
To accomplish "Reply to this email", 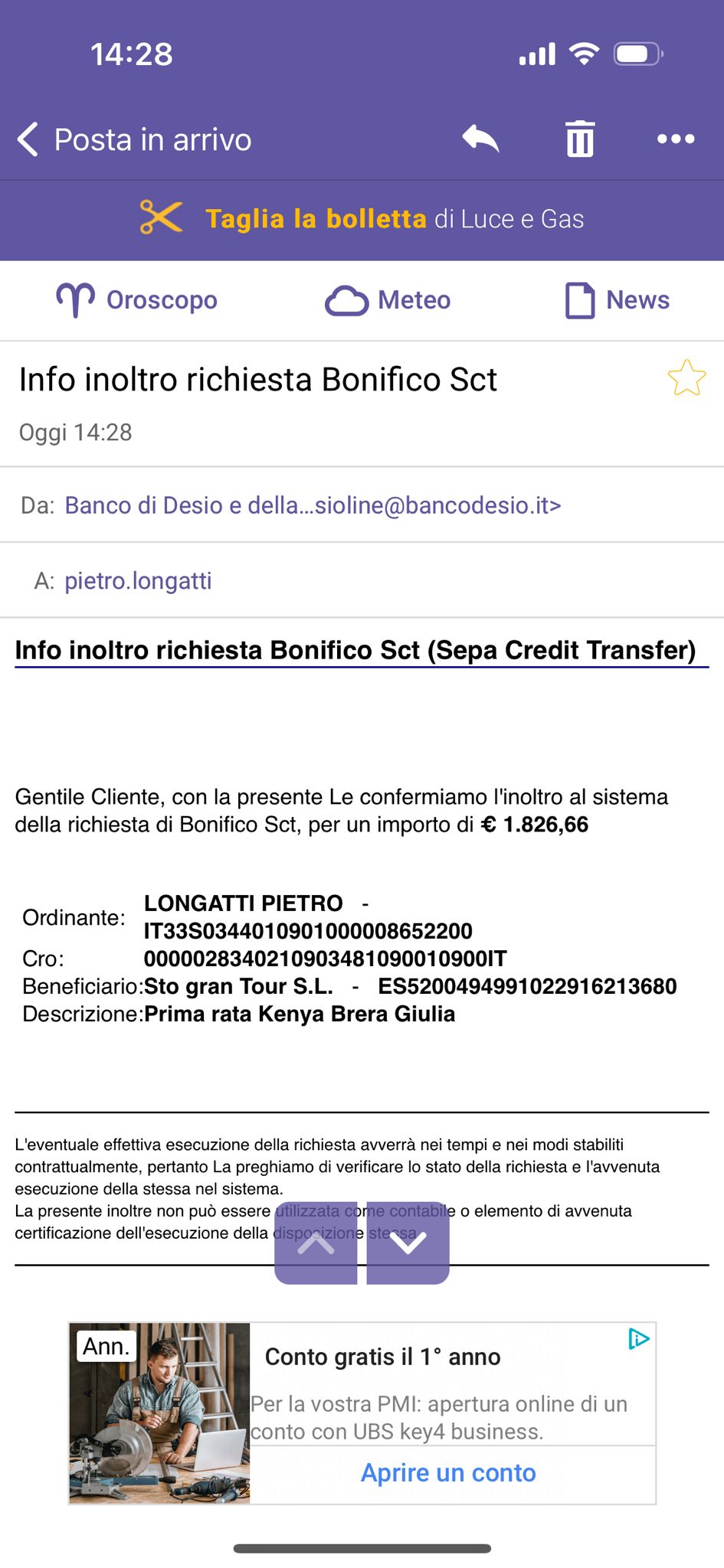I will tap(480, 139).
